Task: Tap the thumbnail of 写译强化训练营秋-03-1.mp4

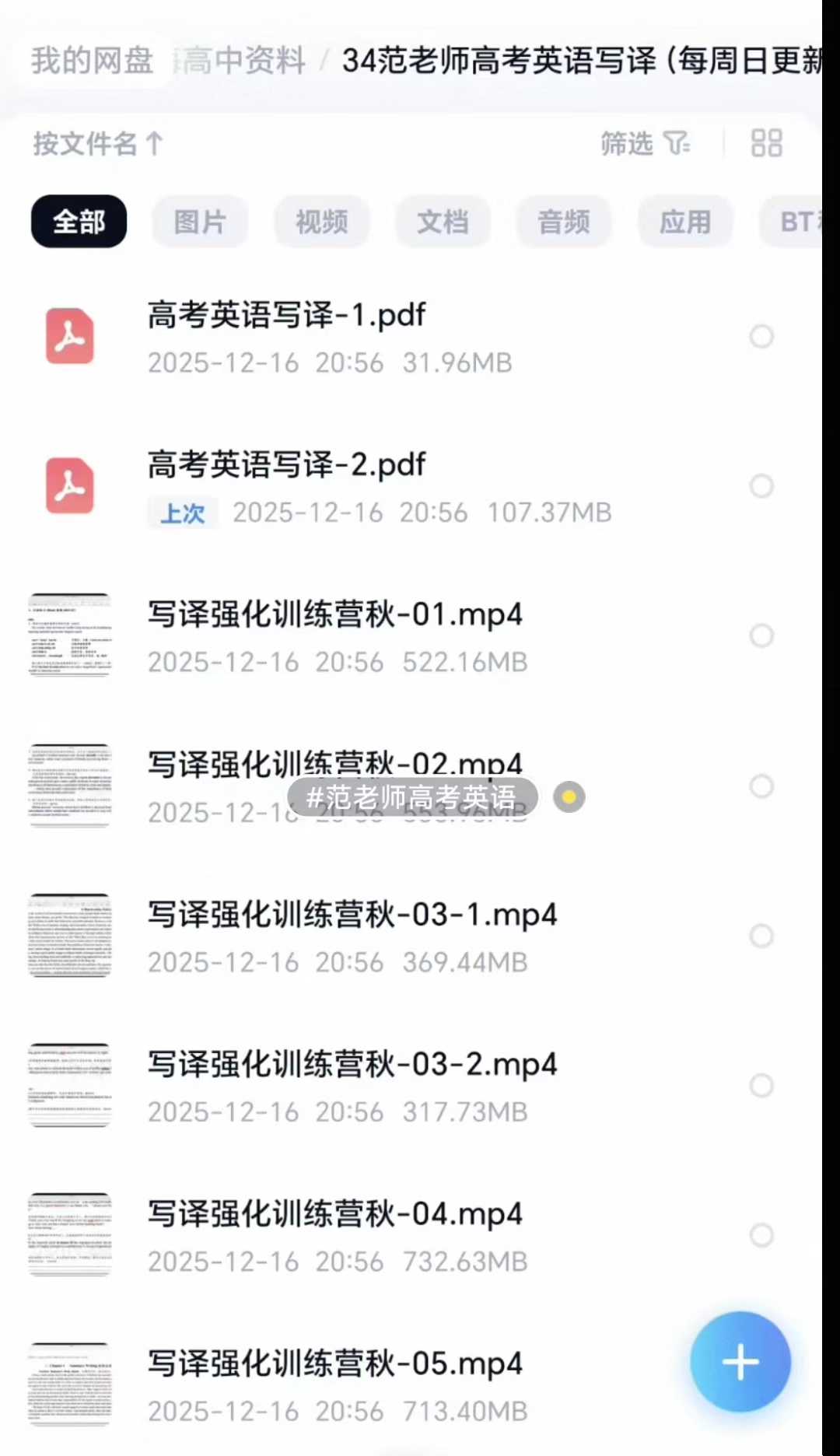Action: [69, 936]
